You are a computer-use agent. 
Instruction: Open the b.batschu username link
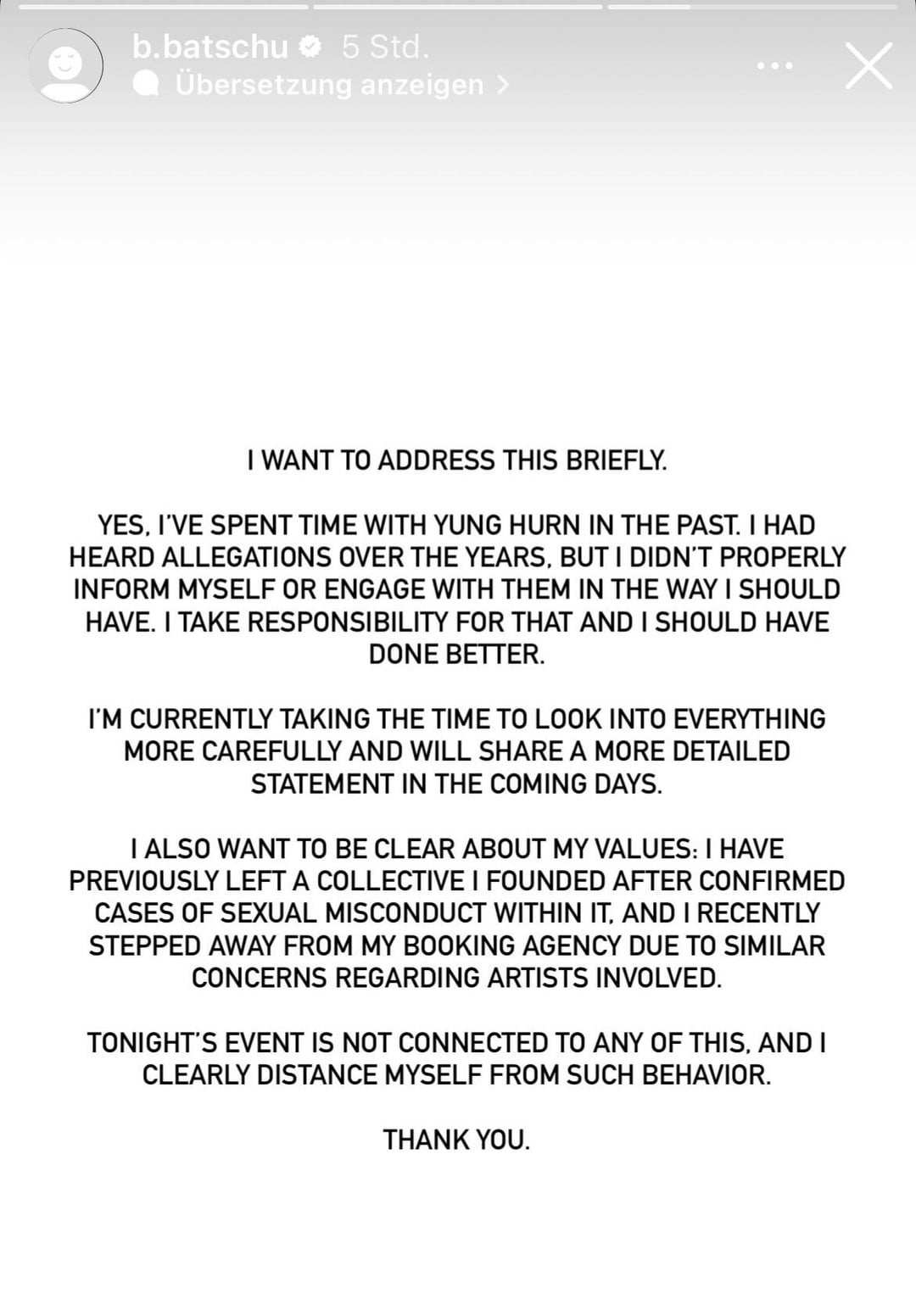pos(210,47)
